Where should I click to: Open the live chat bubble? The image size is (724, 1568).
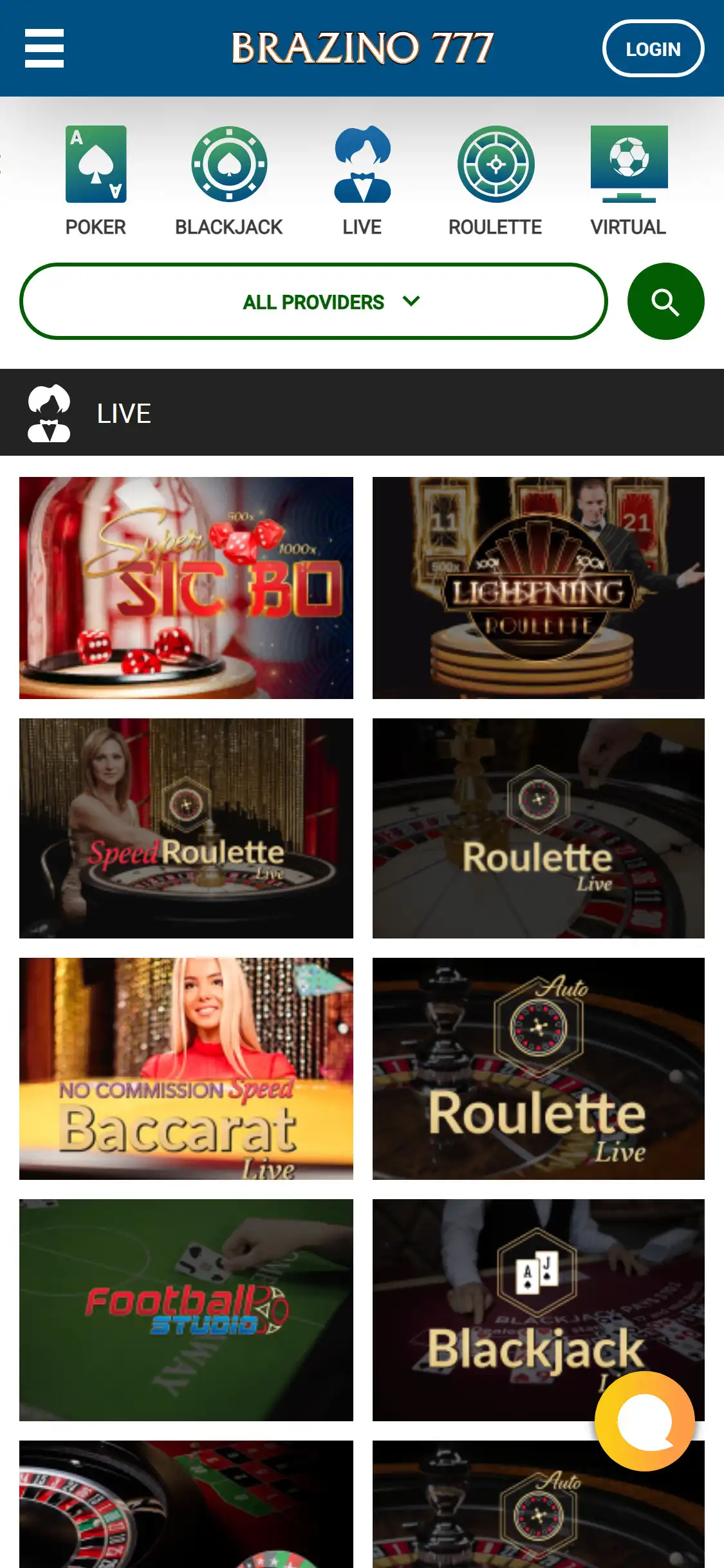tap(645, 1421)
